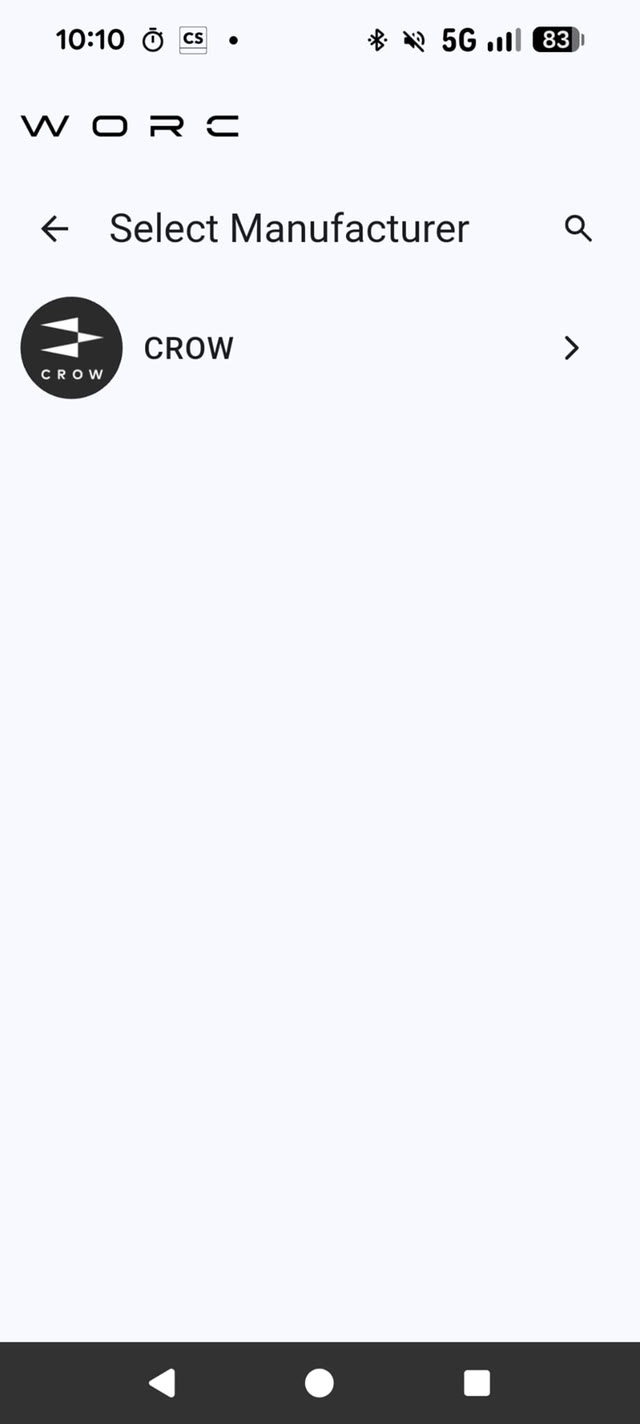Open the manufacturer search

click(x=578, y=229)
